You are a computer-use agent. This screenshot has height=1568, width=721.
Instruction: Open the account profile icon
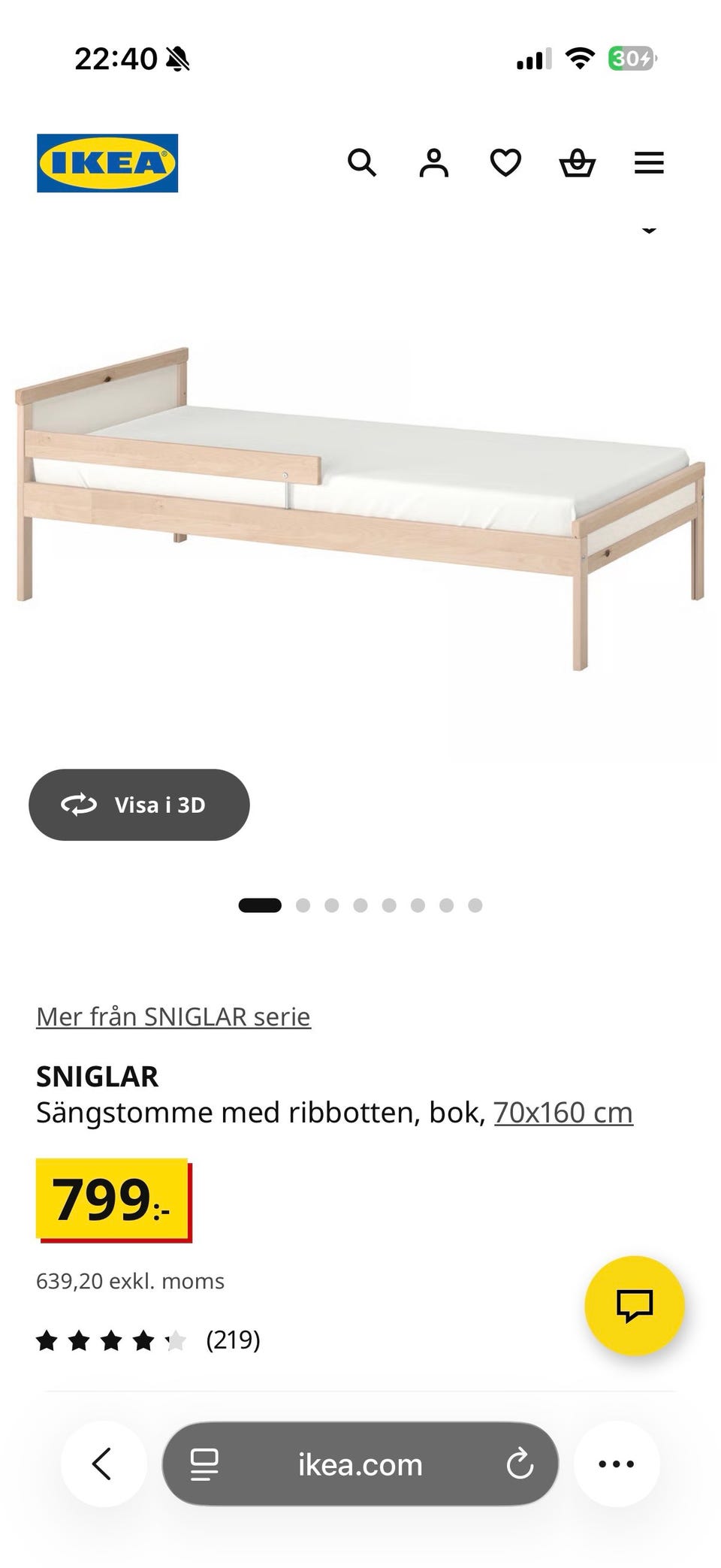[x=433, y=162]
